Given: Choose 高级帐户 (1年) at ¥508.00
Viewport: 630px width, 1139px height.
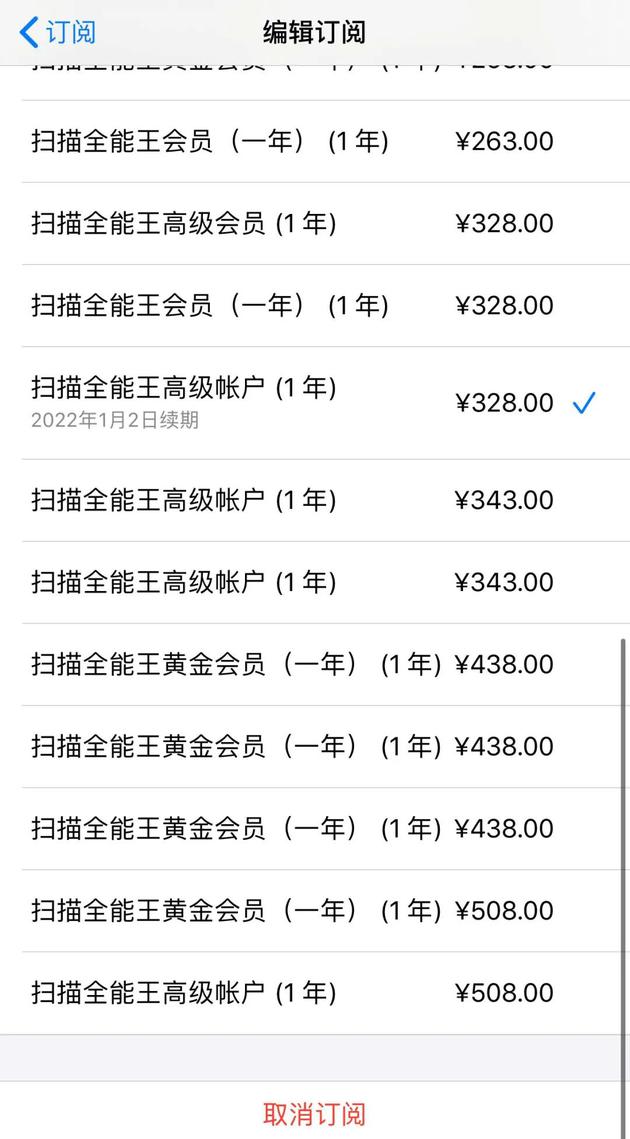Looking at the screenshot, I should 315,993.
